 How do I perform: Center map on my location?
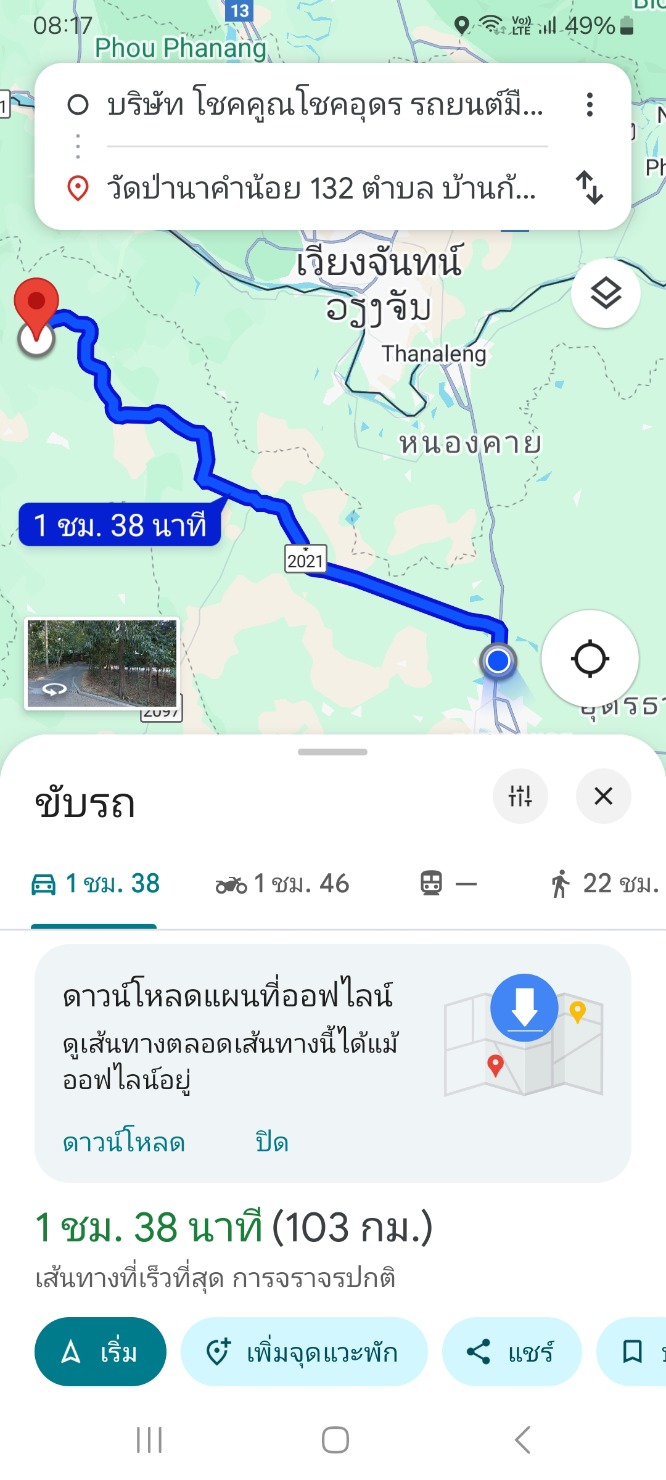pos(590,659)
